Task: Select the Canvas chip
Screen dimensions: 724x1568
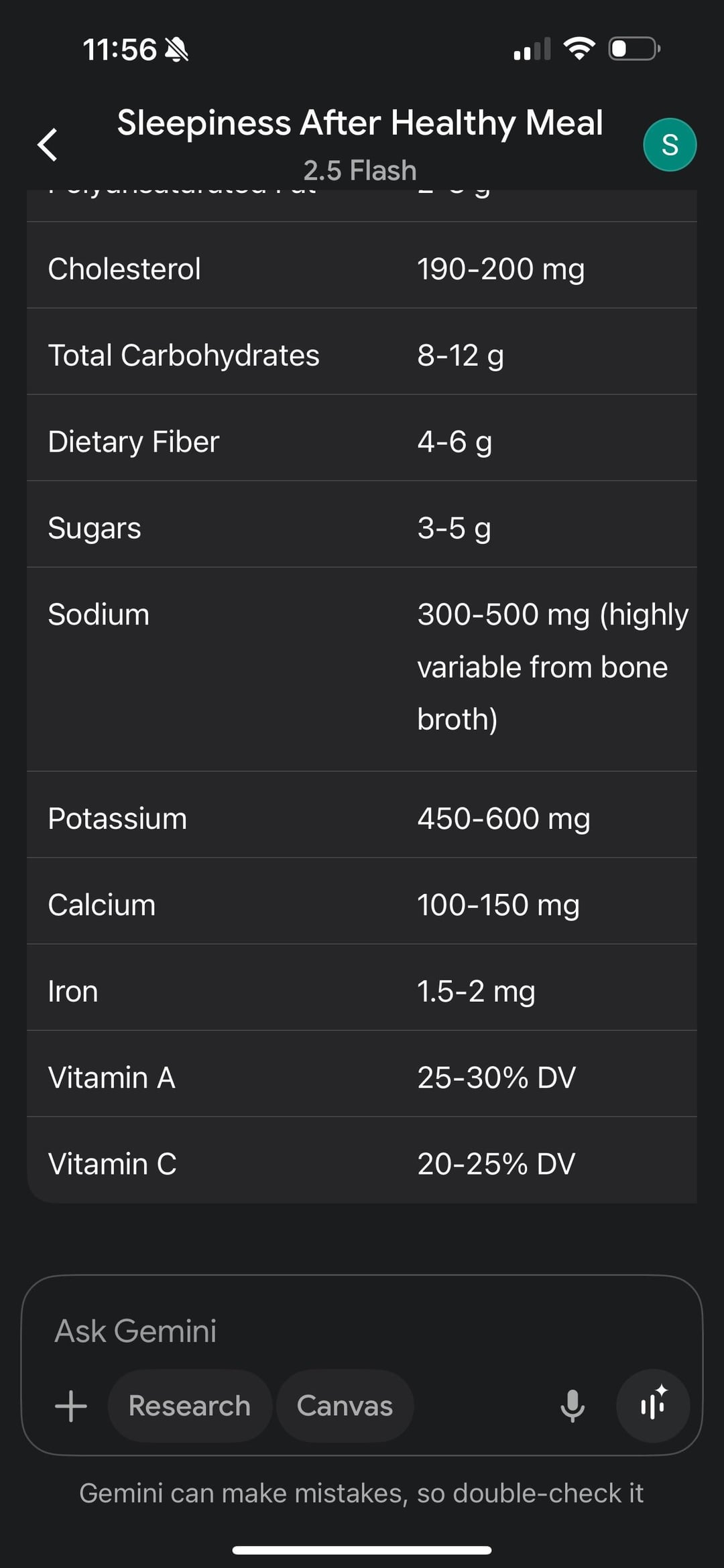Action: tap(345, 1405)
